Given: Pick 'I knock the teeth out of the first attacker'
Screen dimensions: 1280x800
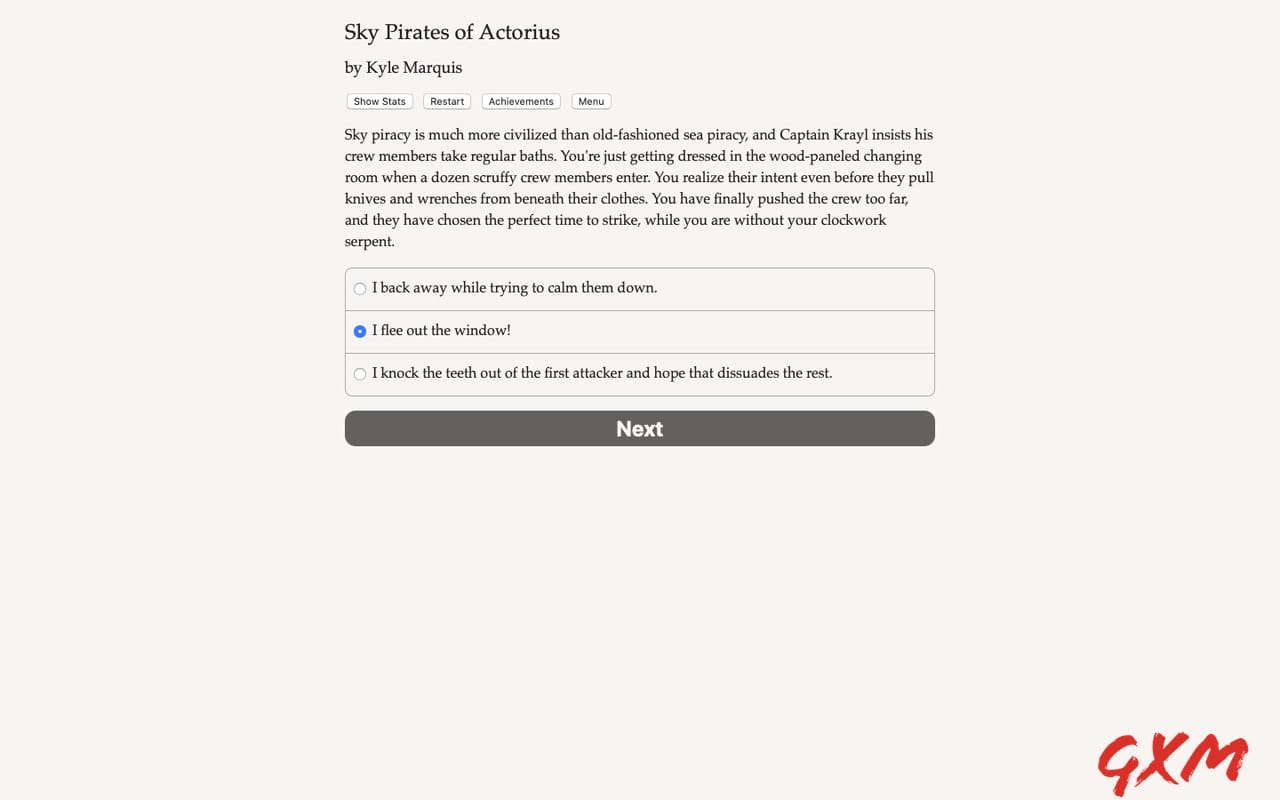Looking at the screenshot, I should (x=360, y=374).
